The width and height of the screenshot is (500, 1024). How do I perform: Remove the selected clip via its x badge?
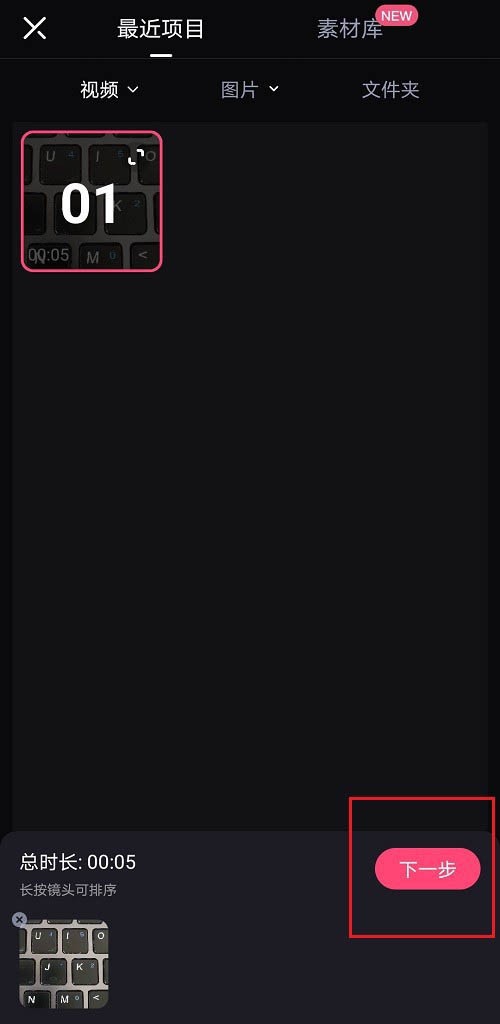[20, 920]
